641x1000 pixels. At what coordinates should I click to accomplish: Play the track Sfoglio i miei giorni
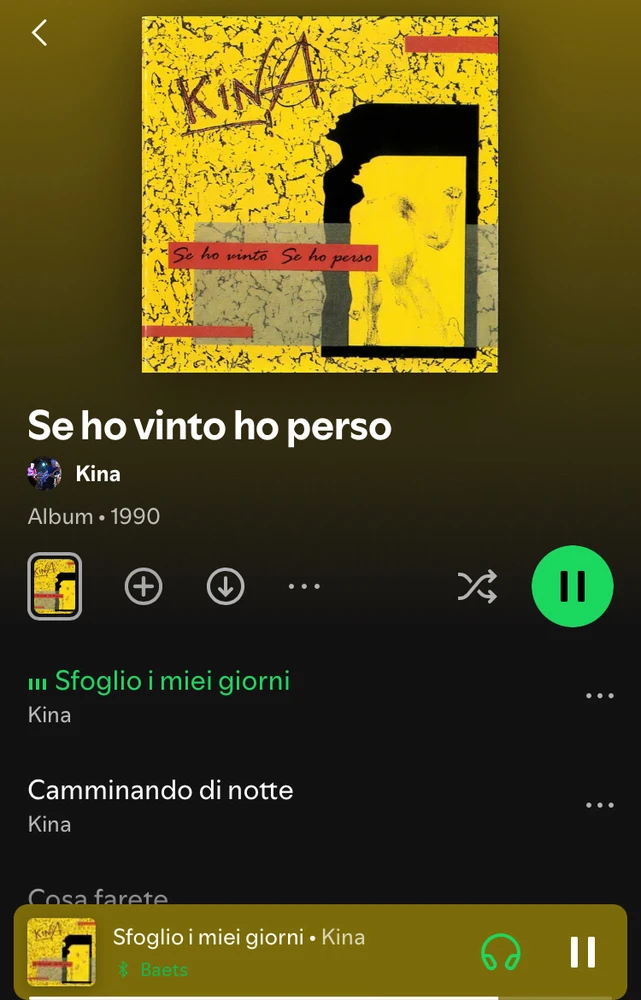(172, 682)
